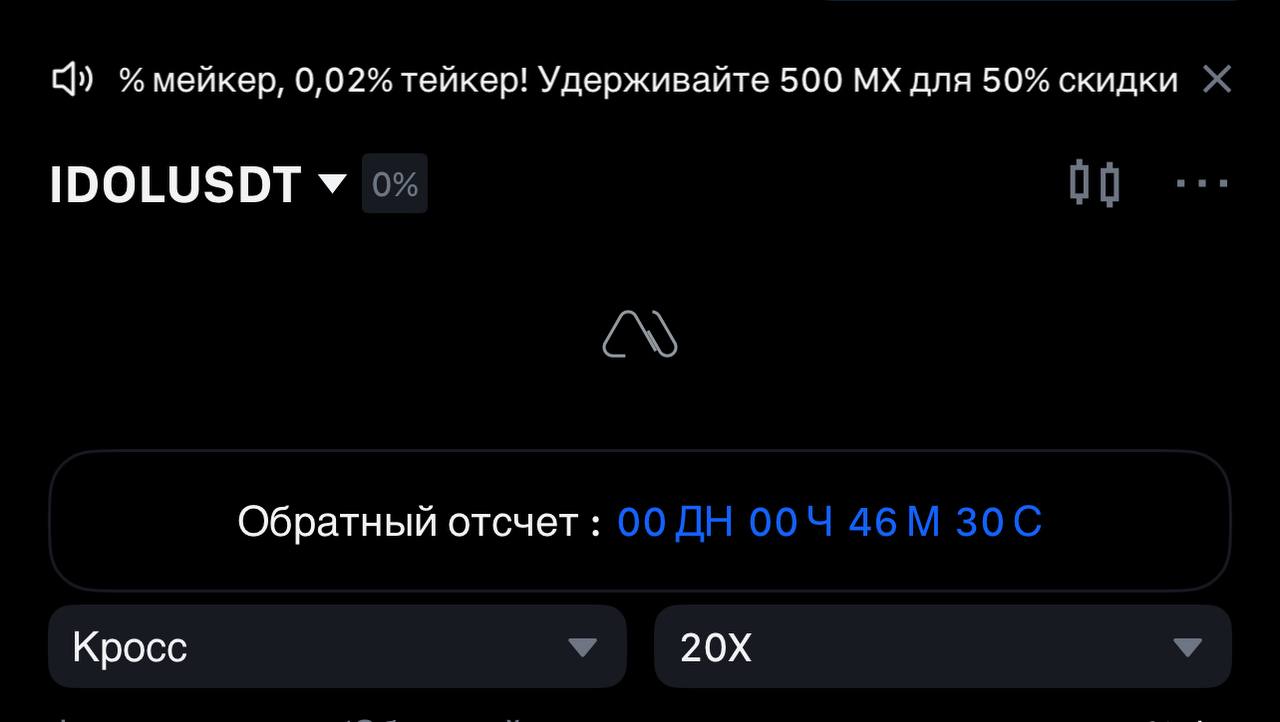Viewport: 1280px width, 722px height.
Task: Change the Кросс margin mode
Action: 337,647
